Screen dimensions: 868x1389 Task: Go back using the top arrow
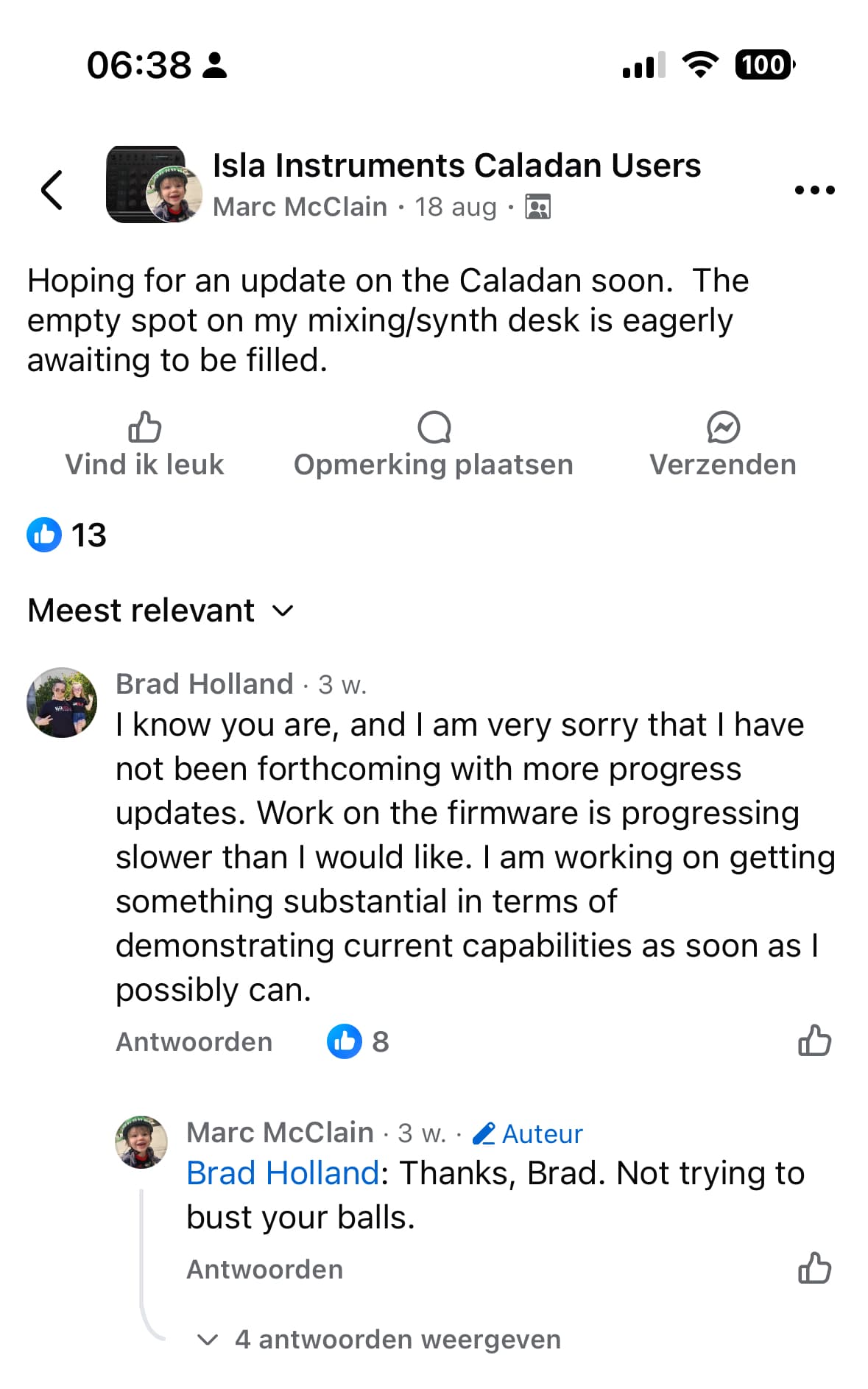coord(52,190)
